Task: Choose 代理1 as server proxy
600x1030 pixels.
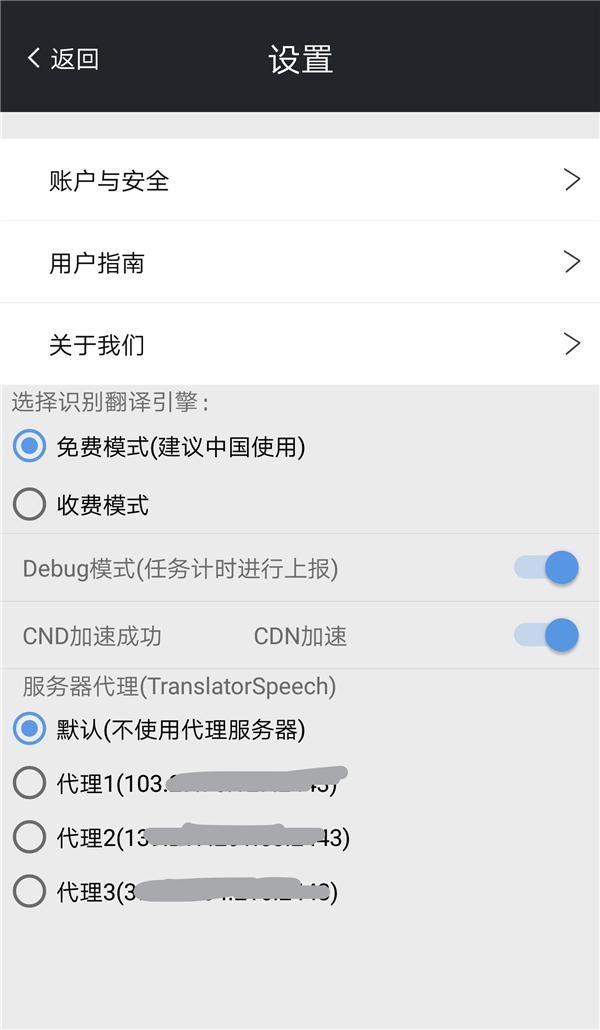Action: (x=30, y=784)
